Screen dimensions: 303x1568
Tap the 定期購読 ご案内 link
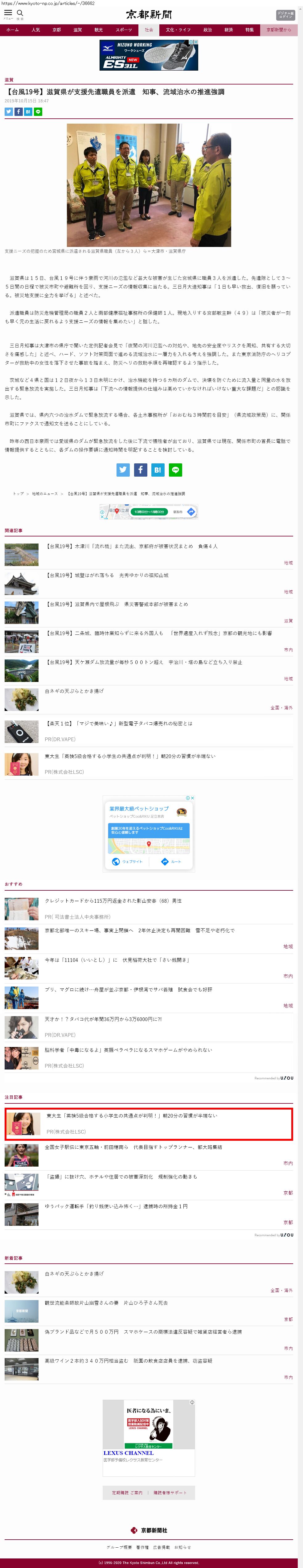click(127, 1492)
